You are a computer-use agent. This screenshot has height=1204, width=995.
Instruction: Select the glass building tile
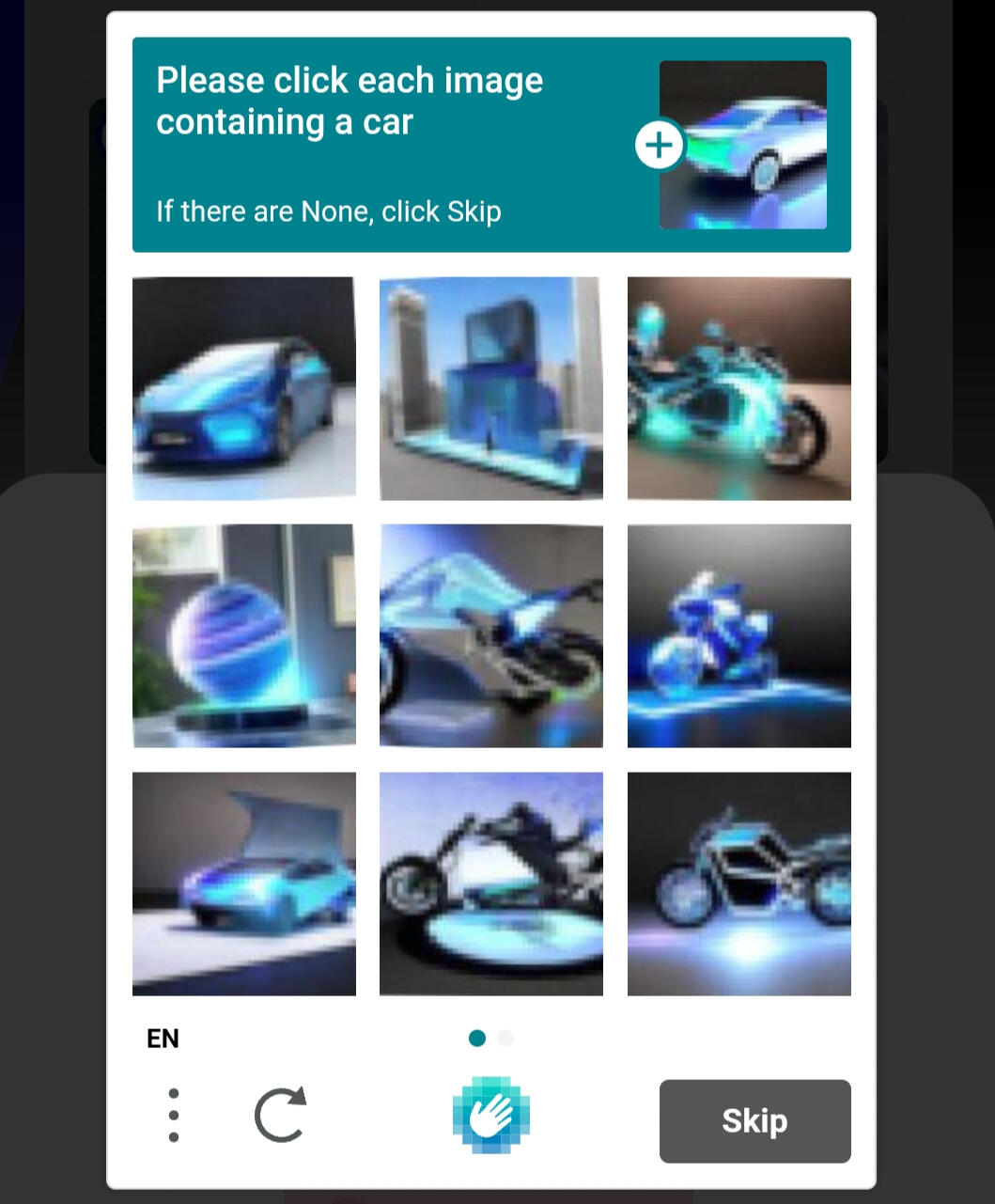tap(490, 388)
